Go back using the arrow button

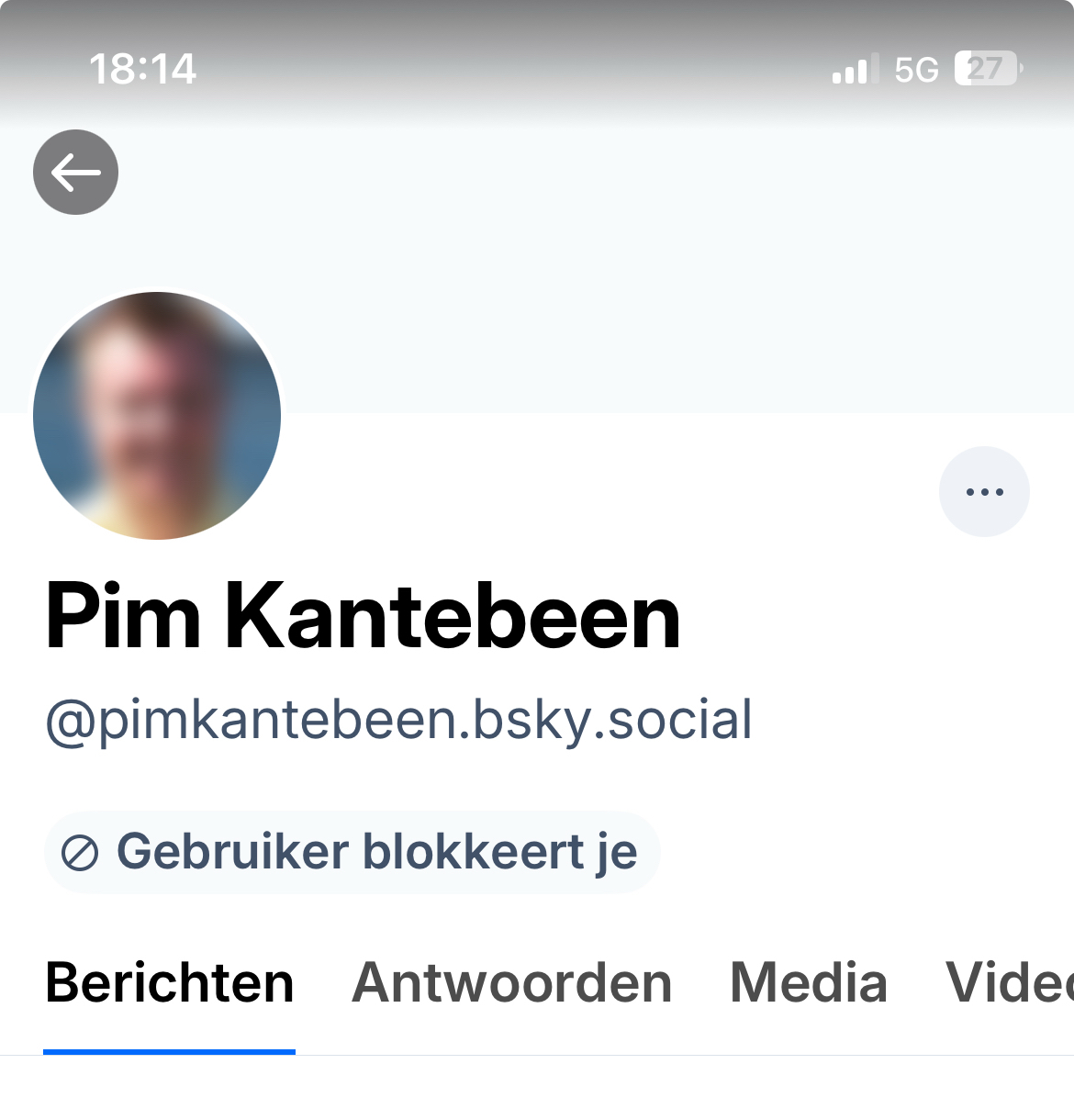(x=75, y=173)
